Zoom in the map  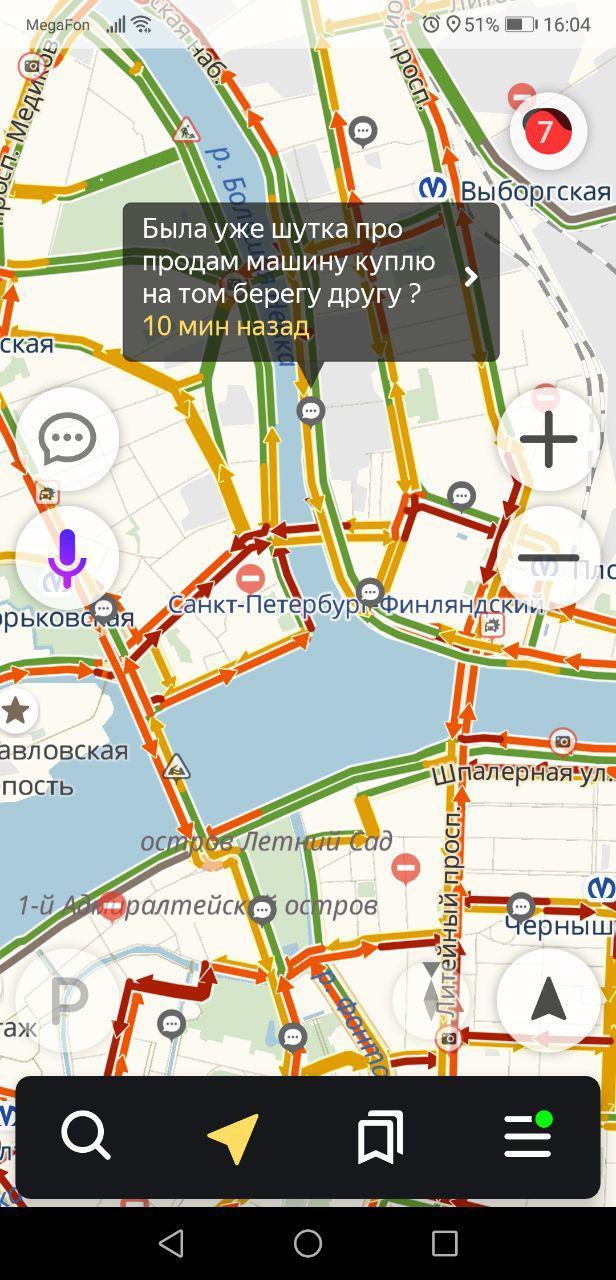(x=548, y=439)
